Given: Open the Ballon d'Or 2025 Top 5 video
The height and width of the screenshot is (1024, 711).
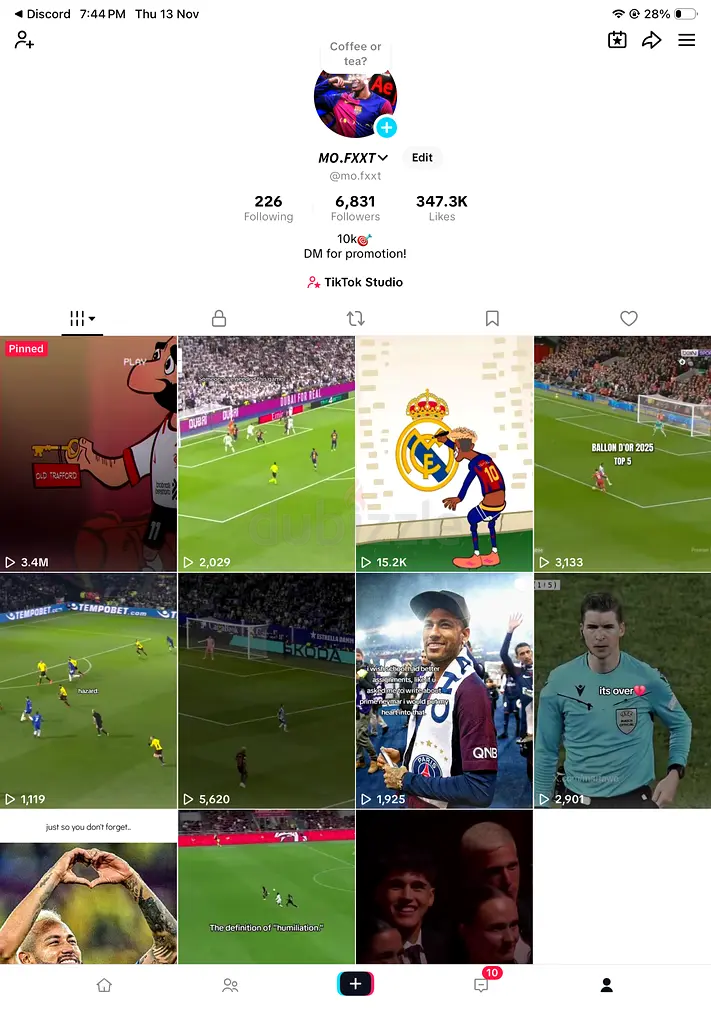Looking at the screenshot, I should [622, 454].
